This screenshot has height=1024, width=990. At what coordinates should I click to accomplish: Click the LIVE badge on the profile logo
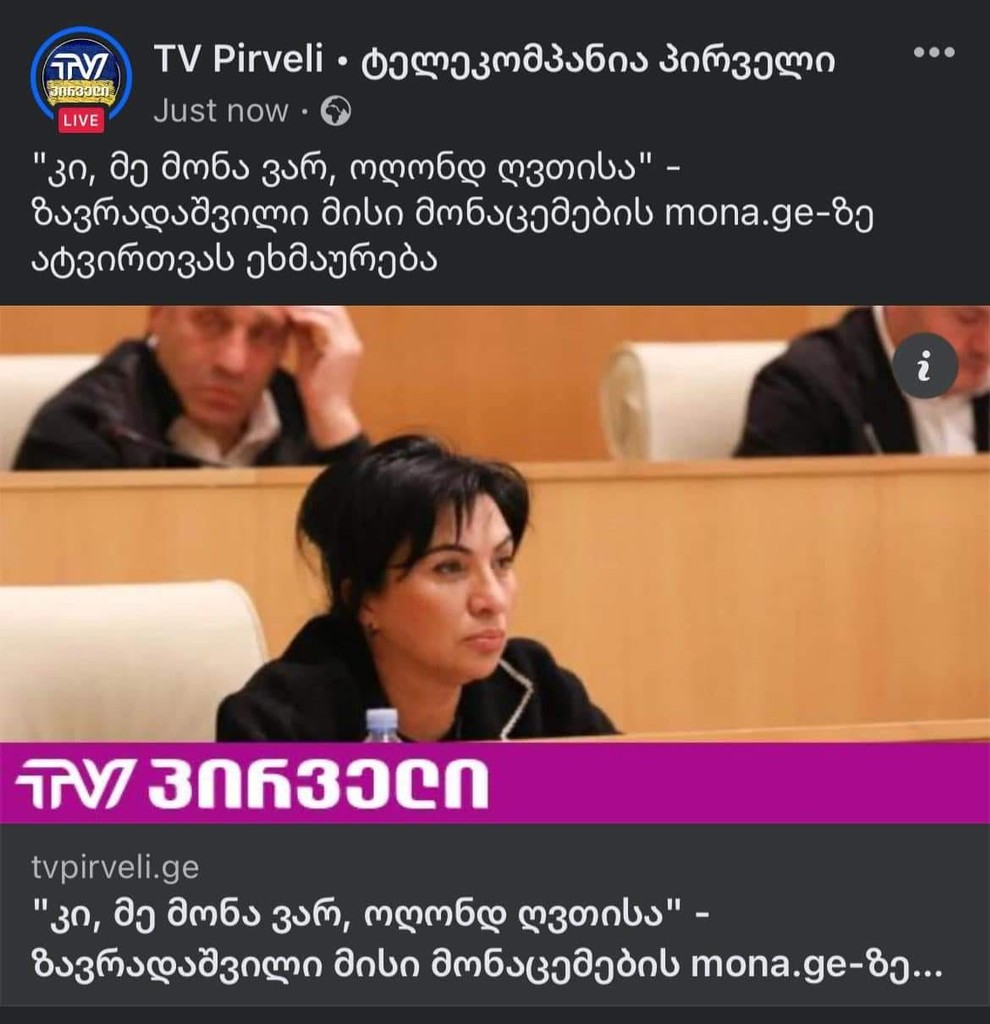pos(80,118)
